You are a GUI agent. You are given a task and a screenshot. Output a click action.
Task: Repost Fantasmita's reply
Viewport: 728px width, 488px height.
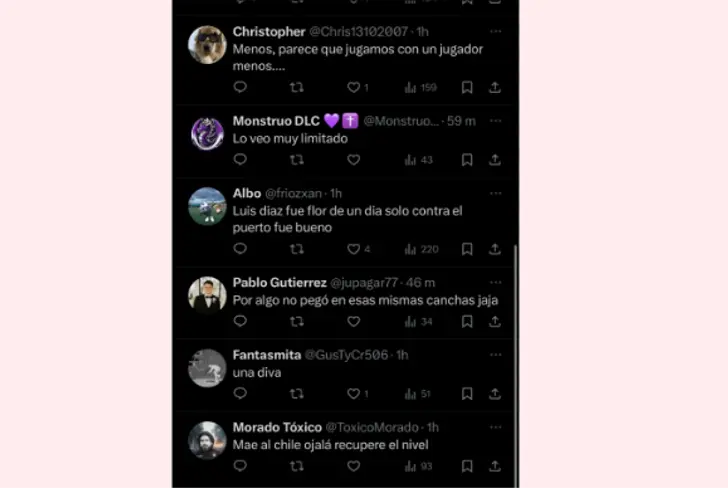click(x=297, y=394)
